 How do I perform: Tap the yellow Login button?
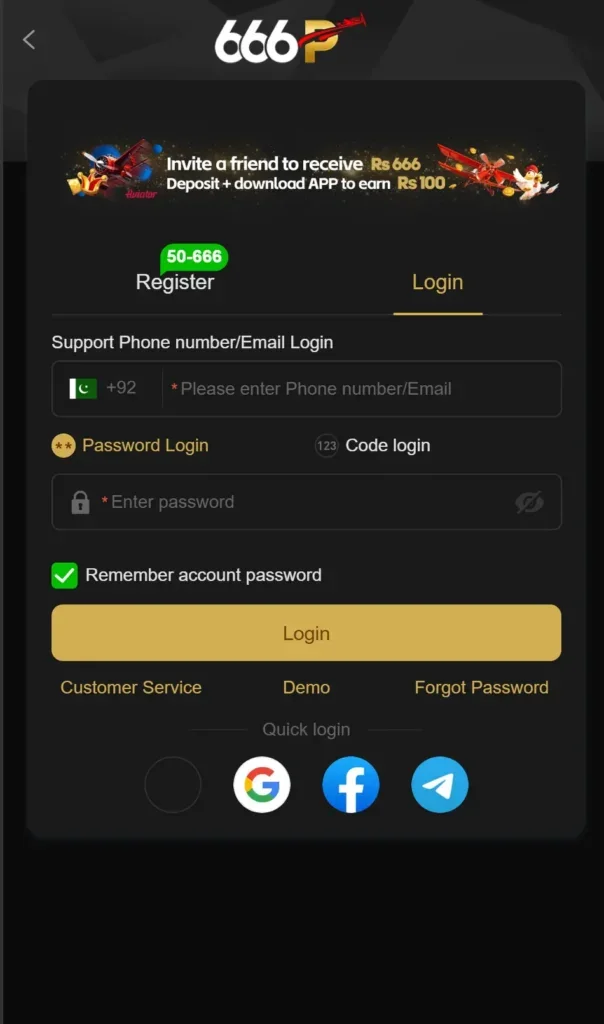point(306,633)
